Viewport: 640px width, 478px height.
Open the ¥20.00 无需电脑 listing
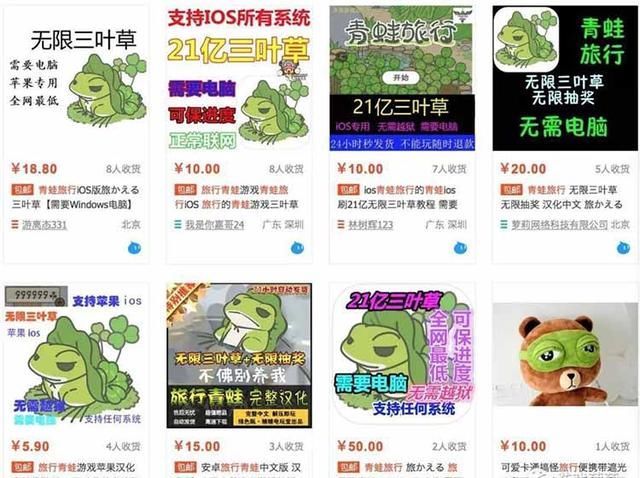[560, 78]
